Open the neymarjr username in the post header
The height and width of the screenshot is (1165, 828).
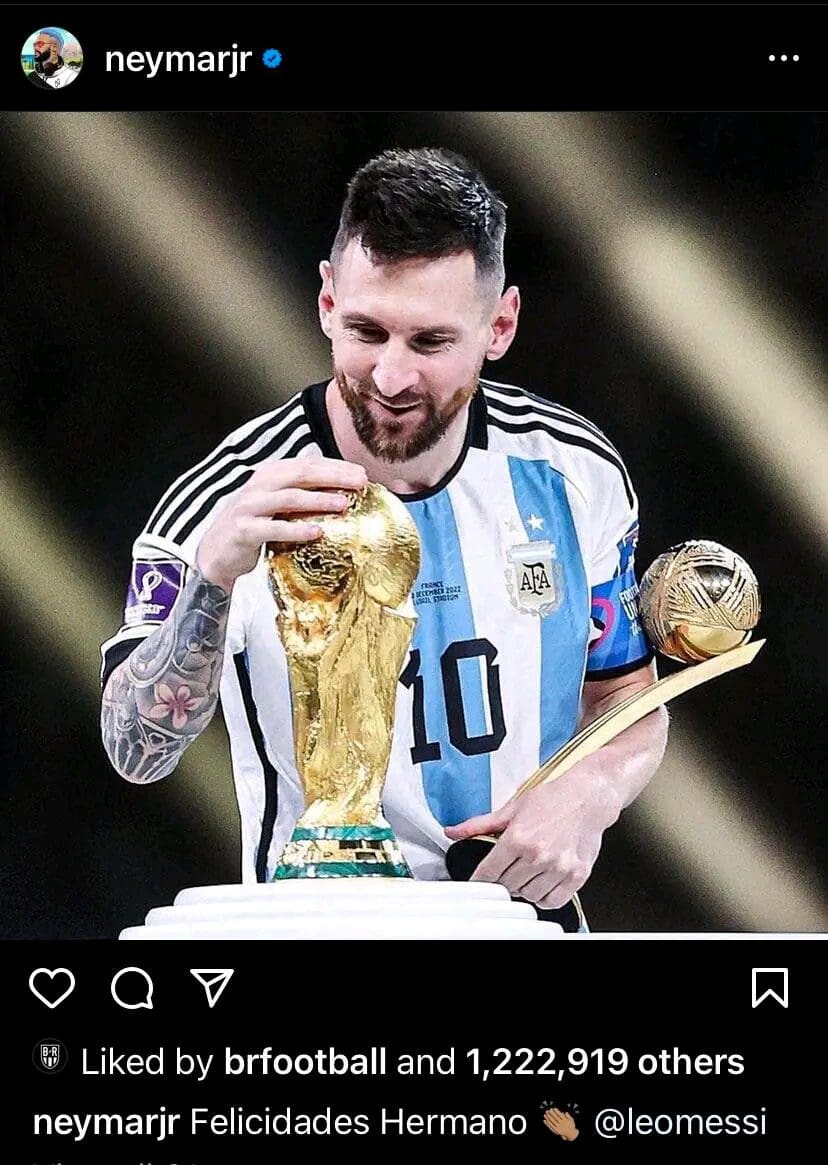click(178, 60)
